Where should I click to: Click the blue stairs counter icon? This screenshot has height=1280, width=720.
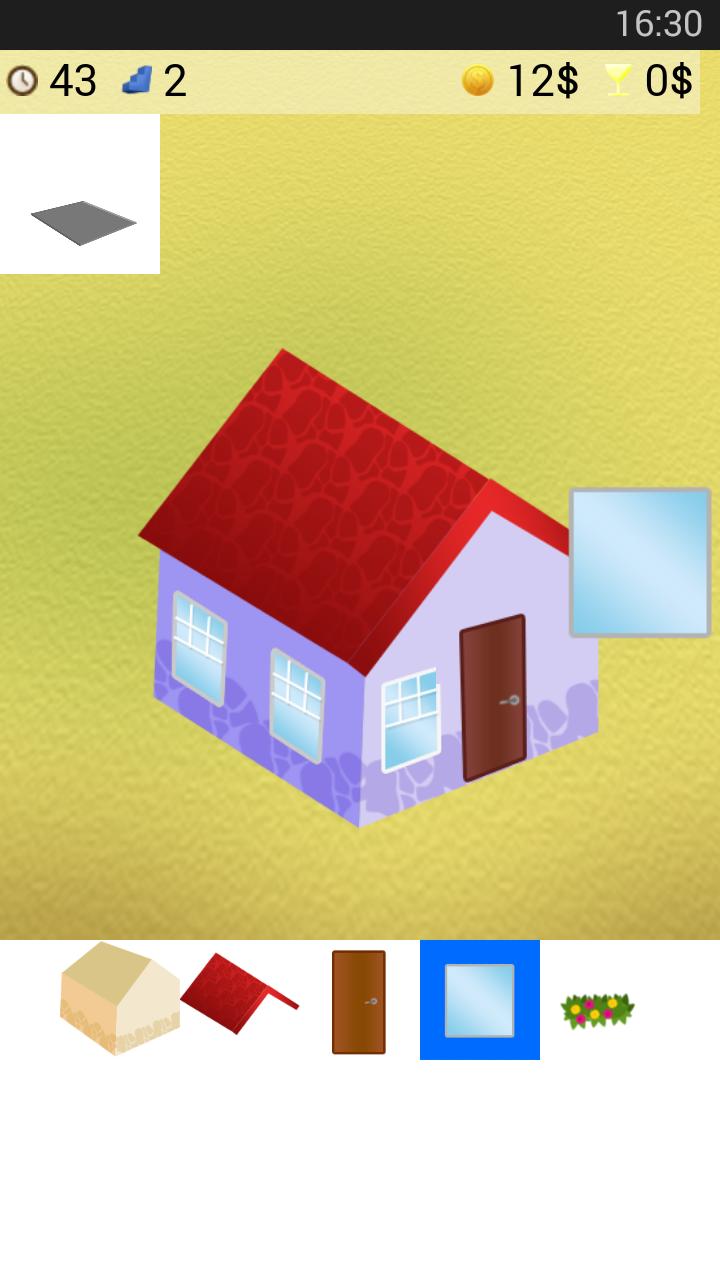point(135,78)
